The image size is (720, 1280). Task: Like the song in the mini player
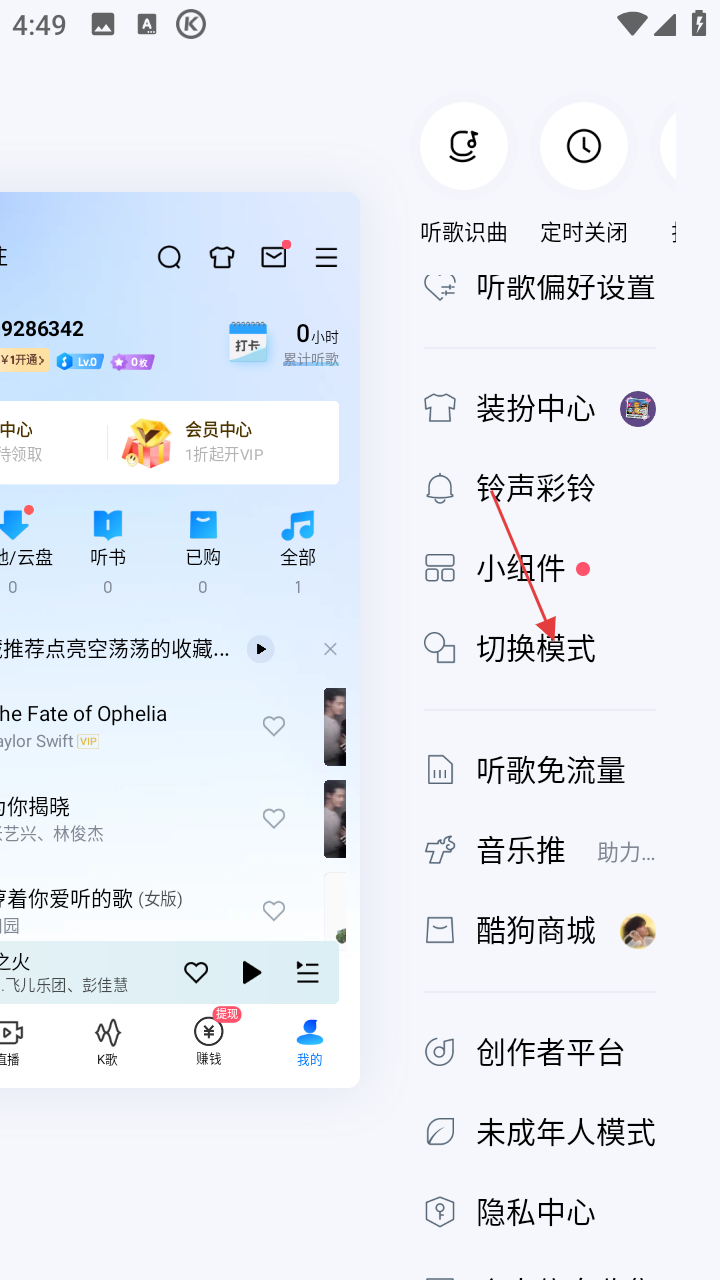click(196, 972)
